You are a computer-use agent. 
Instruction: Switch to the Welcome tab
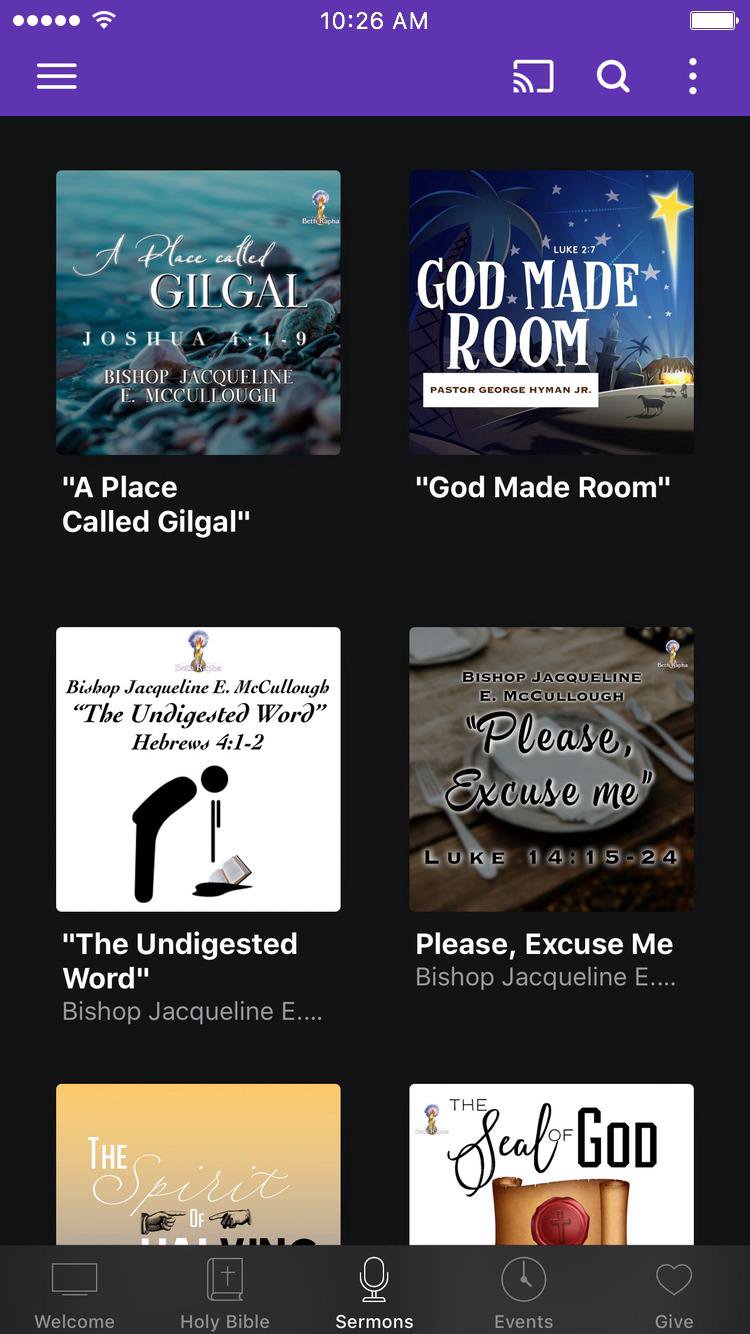click(75, 1292)
